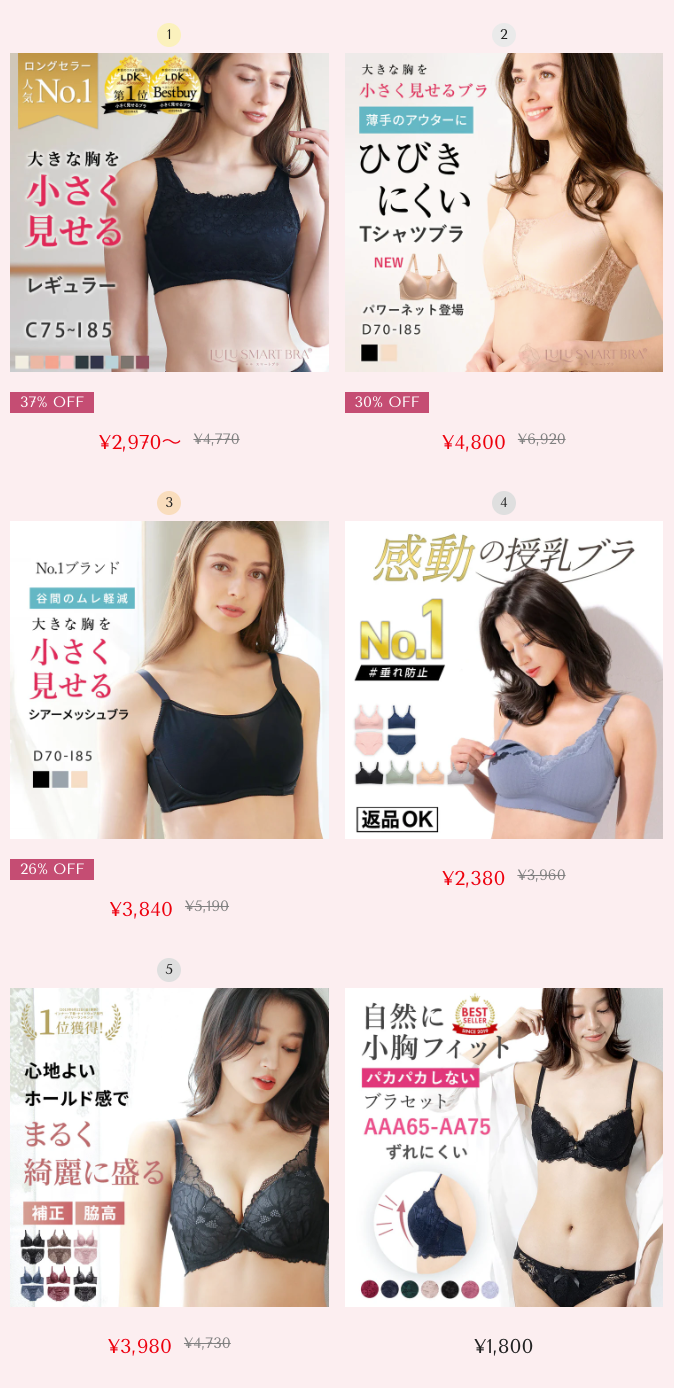Select the まるく綺麗に盛る bra product card
674x1388 pixels.
pyautogui.click(x=169, y=1147)
